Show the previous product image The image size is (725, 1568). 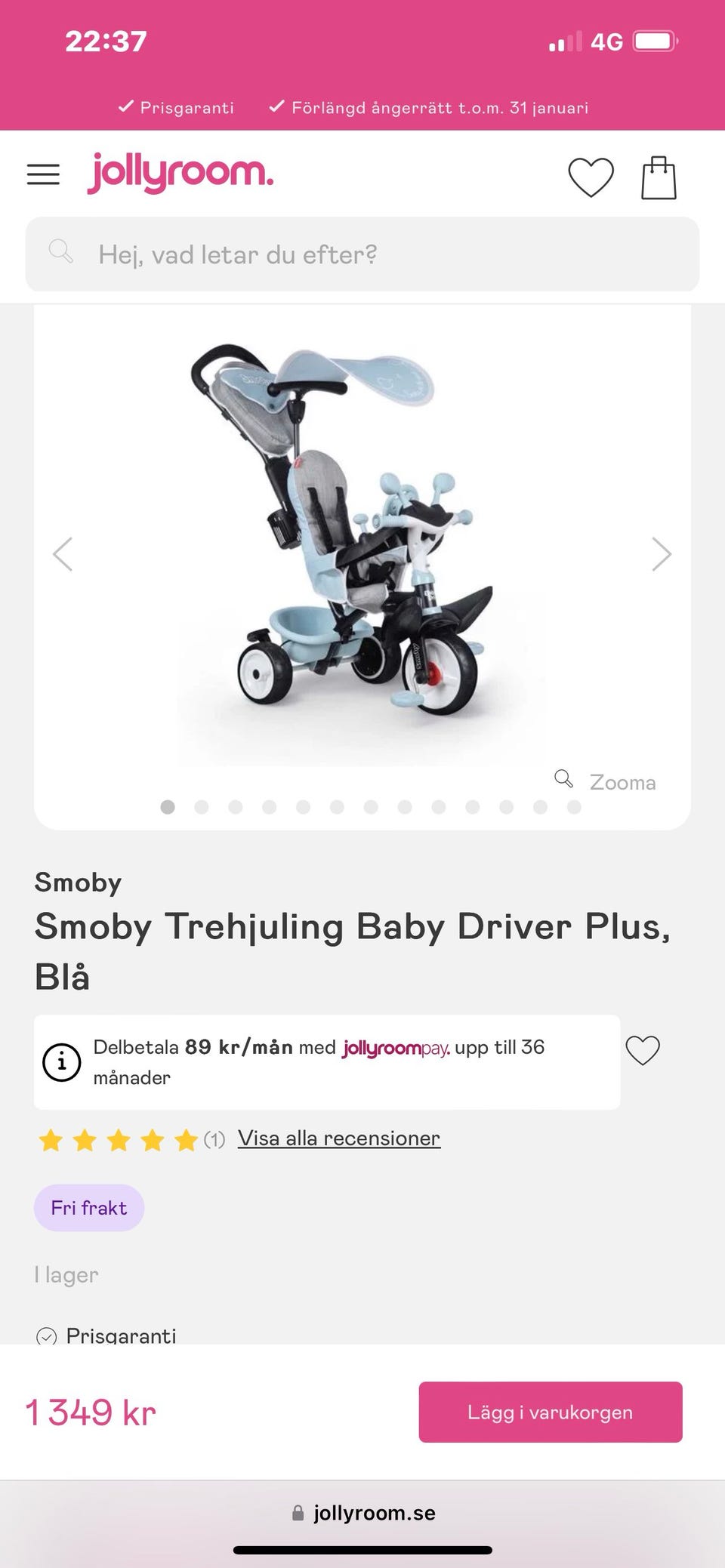(x=63, y=554)
